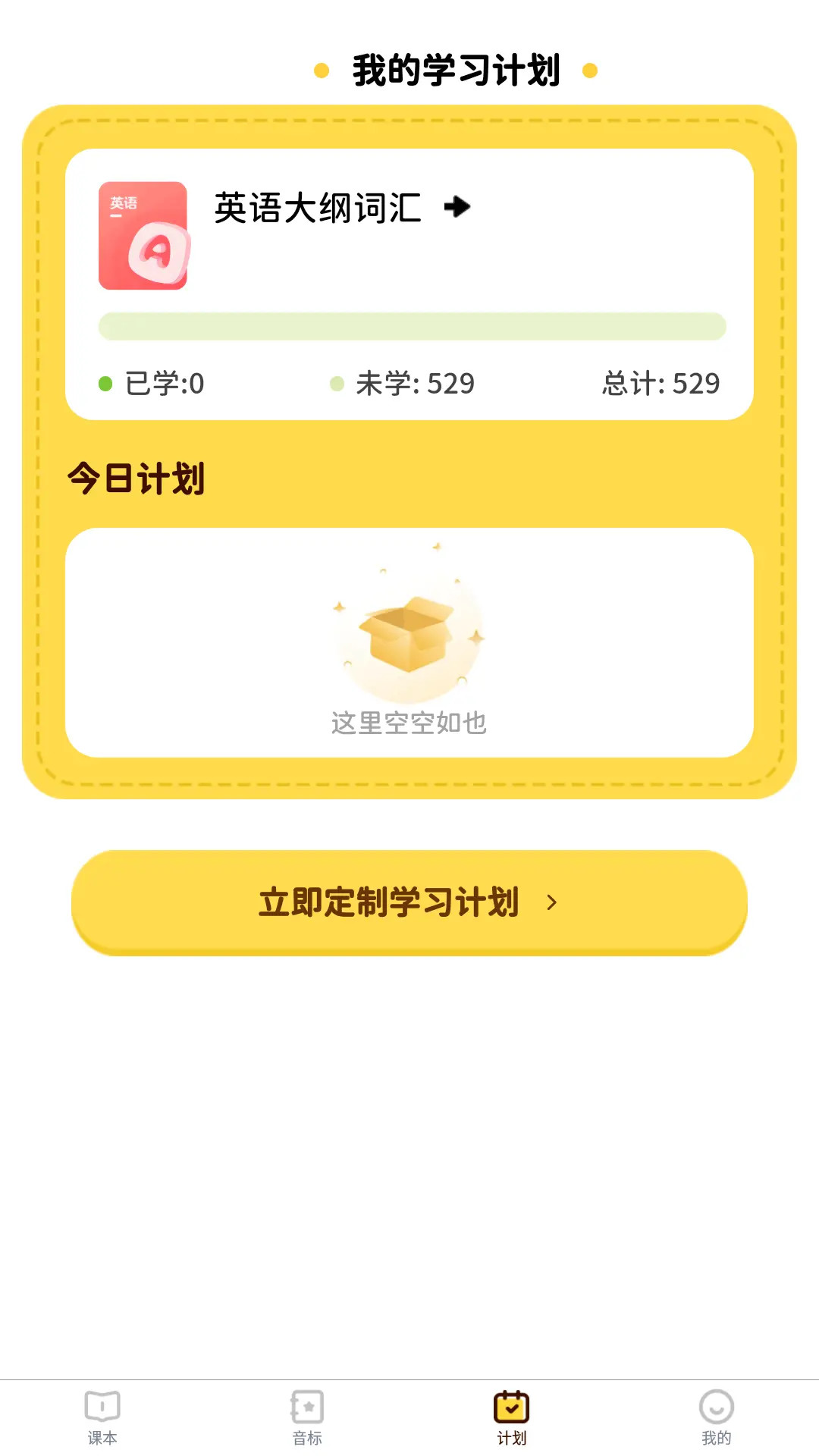Click the yellow dot right of the title
The image size is (819, 1456).
[589, 71]
